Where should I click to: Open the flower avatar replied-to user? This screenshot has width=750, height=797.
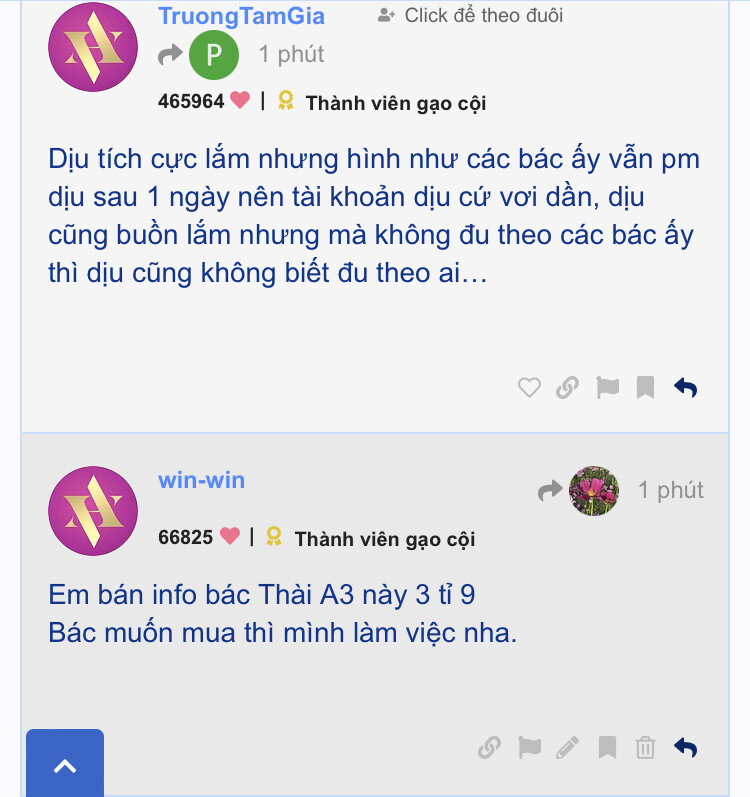(594, 490)
